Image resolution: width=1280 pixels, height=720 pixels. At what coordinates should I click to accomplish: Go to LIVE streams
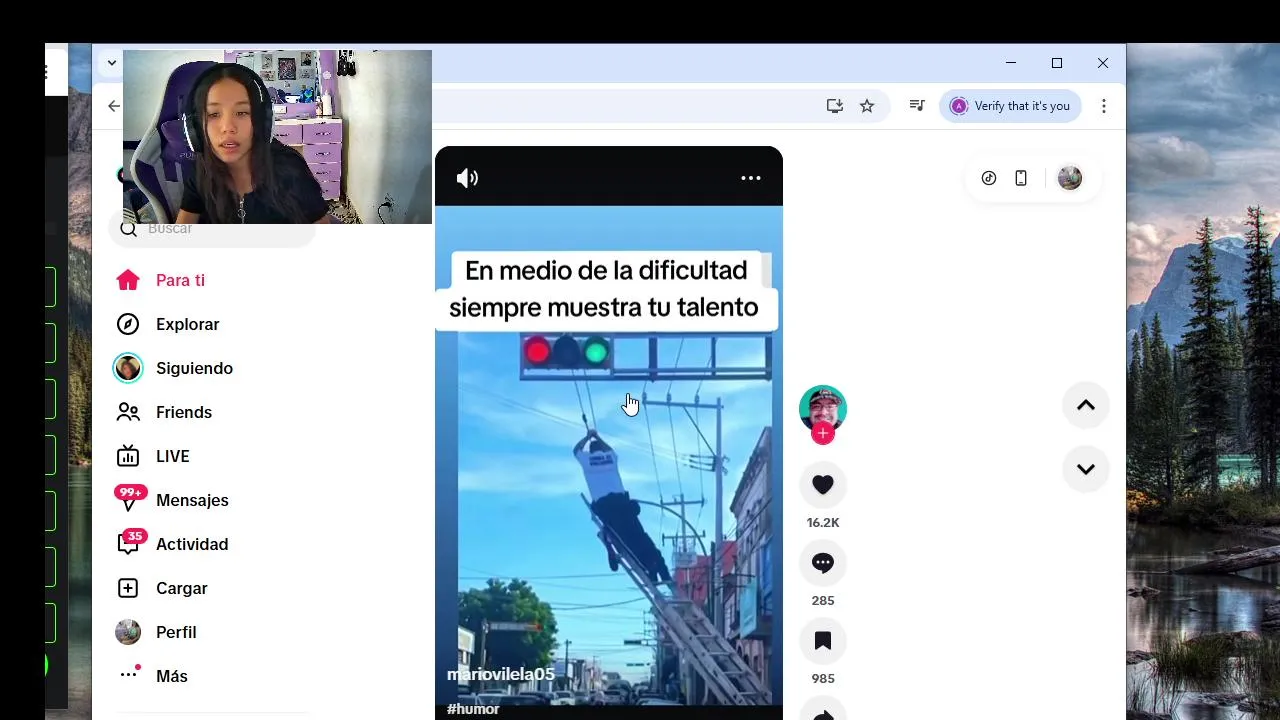(x=172, y=456)
